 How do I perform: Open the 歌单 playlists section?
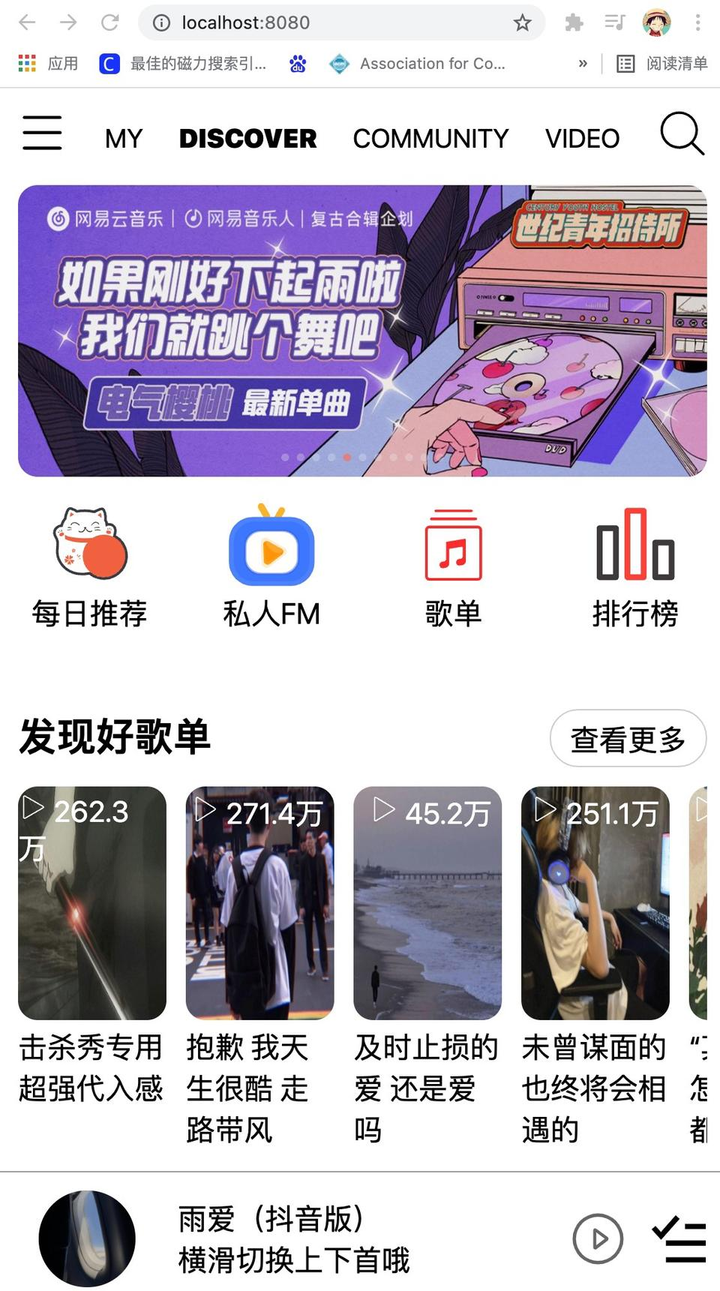point(453,567)
